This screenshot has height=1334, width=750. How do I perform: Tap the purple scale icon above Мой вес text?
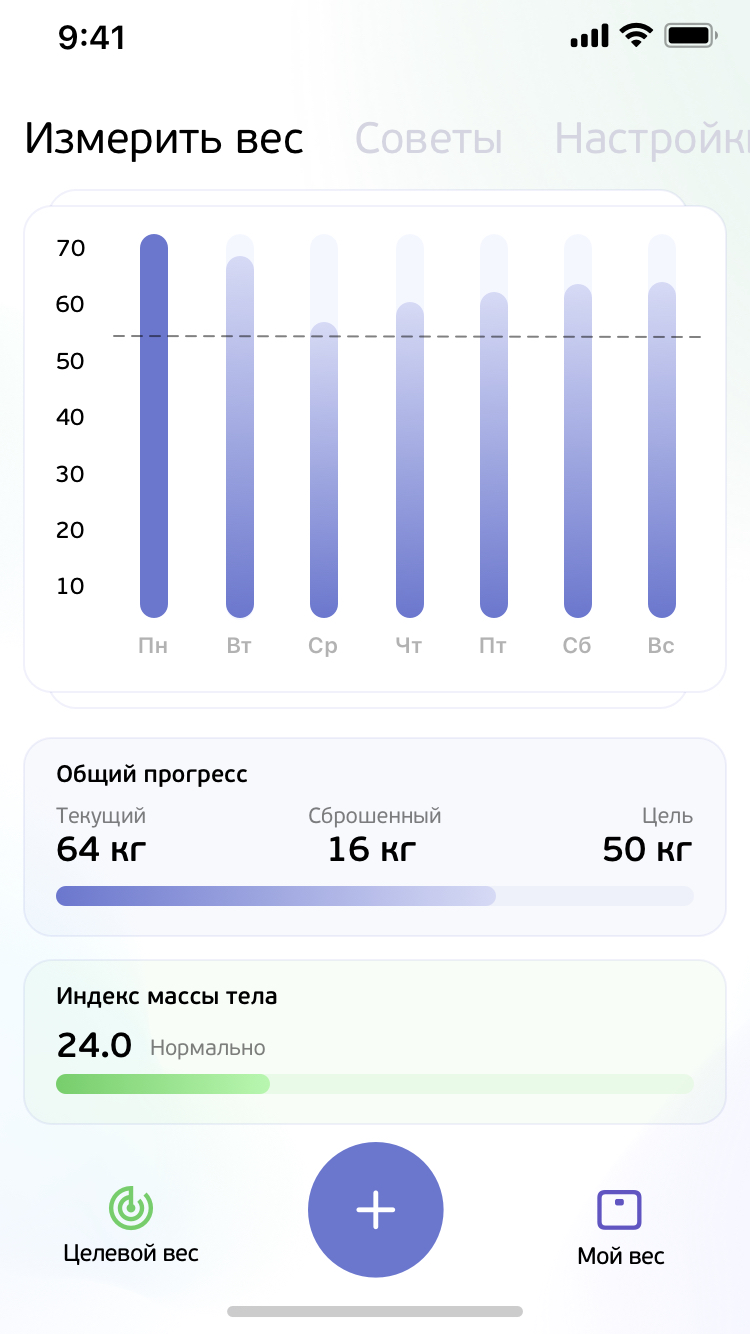[618, 1208]
